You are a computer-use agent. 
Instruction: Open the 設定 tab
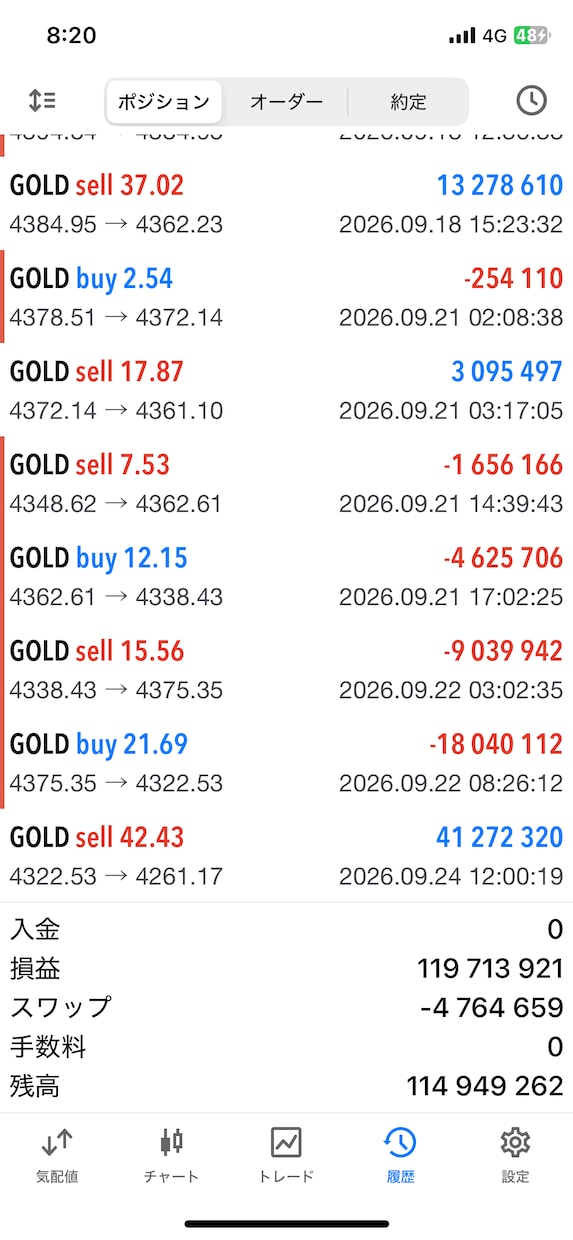coord(515,1154)
